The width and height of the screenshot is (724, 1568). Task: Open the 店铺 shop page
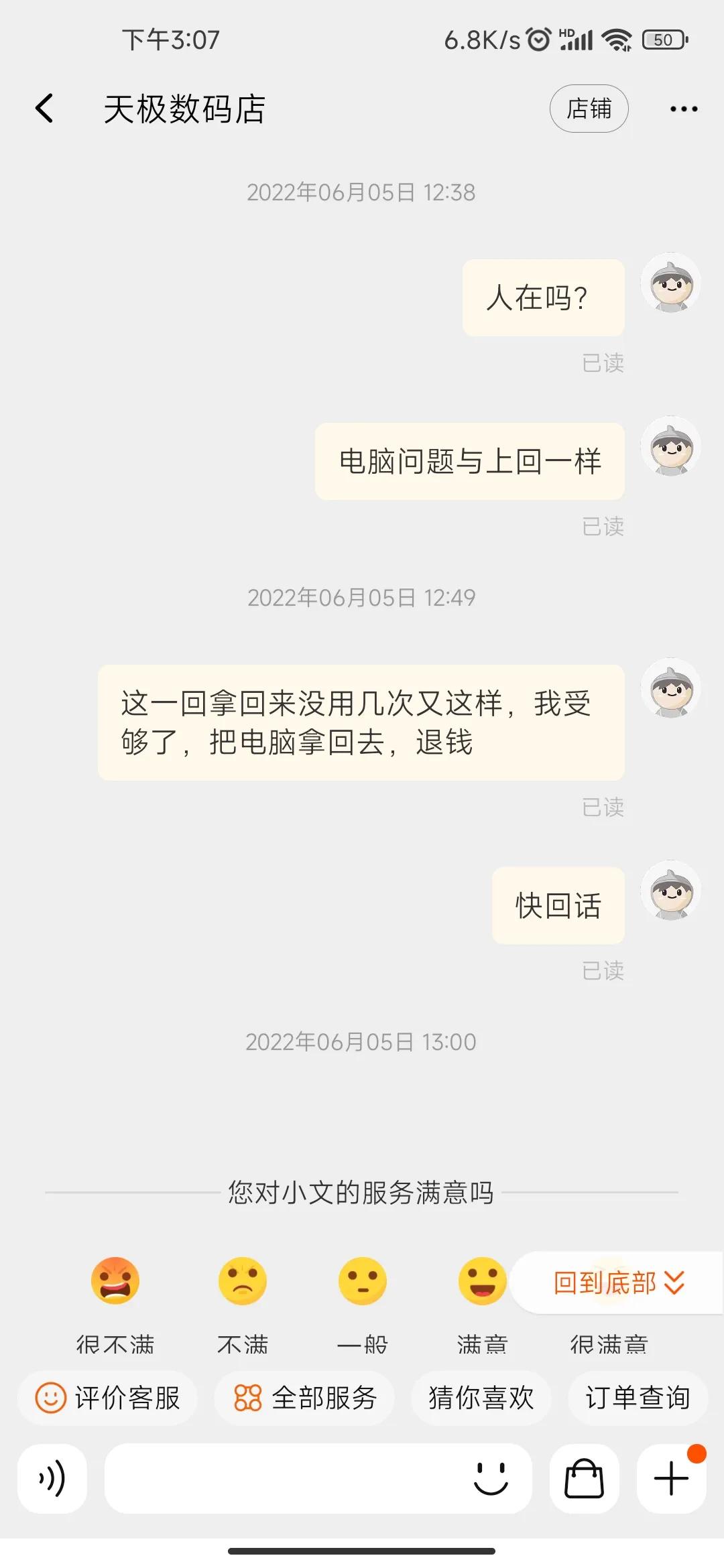click(589, 108)
